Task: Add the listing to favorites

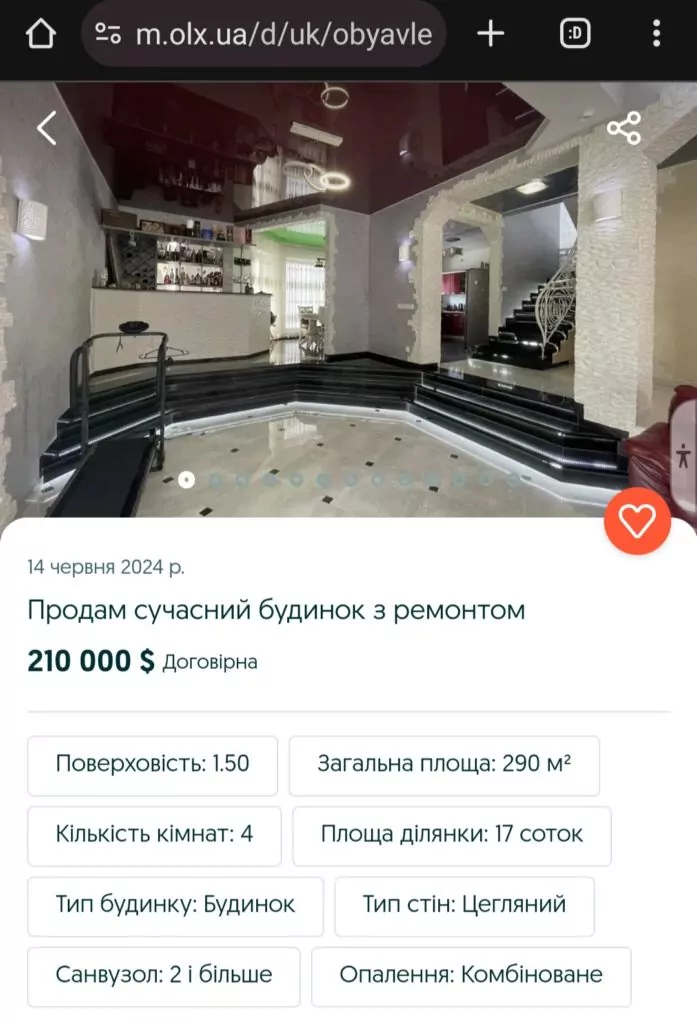Action: point(637,521)
